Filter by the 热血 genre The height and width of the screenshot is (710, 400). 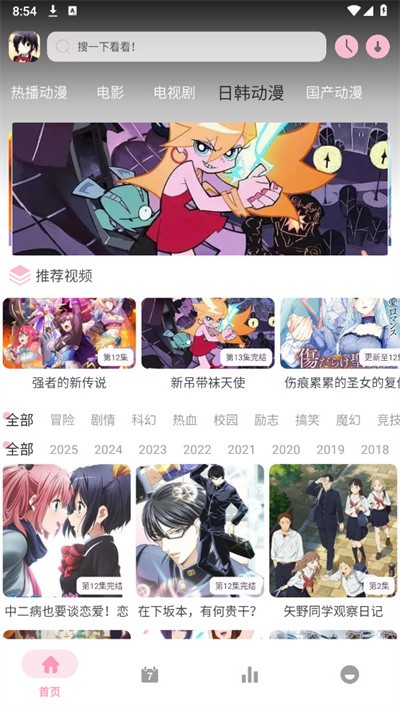pyautogui.click(x=185, y=420)
